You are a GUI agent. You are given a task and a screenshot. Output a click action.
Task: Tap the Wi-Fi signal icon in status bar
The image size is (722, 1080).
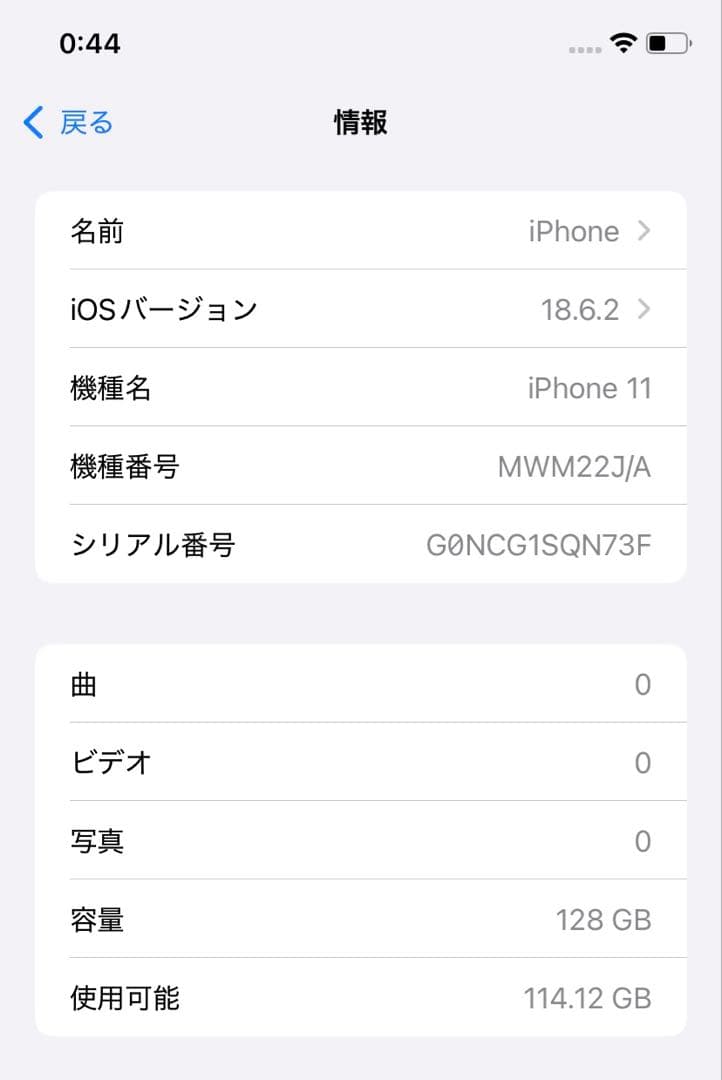(x=621, y=44)
